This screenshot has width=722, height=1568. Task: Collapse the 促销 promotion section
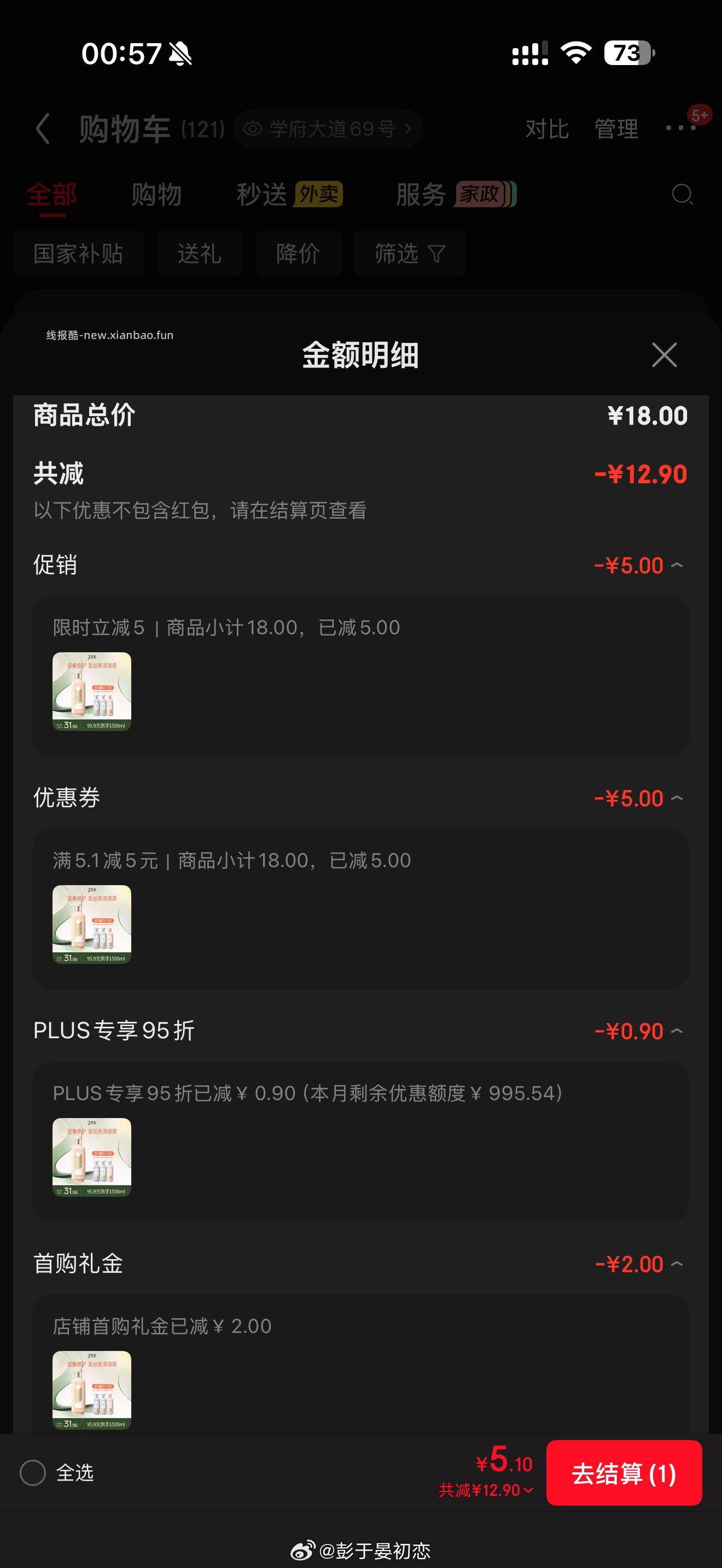point(678,565)
